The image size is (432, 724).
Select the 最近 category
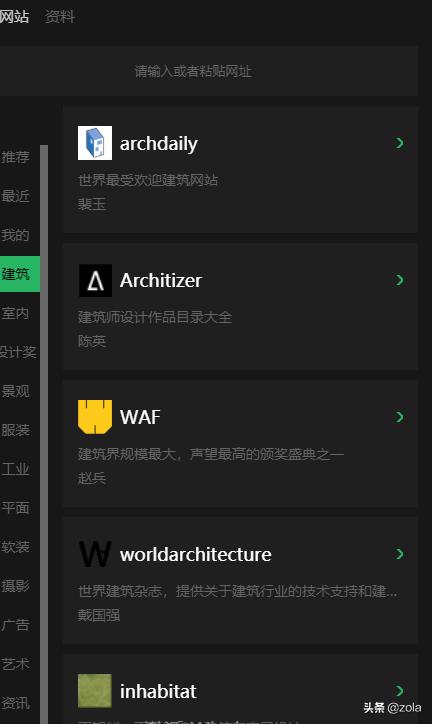click(15, 196)
